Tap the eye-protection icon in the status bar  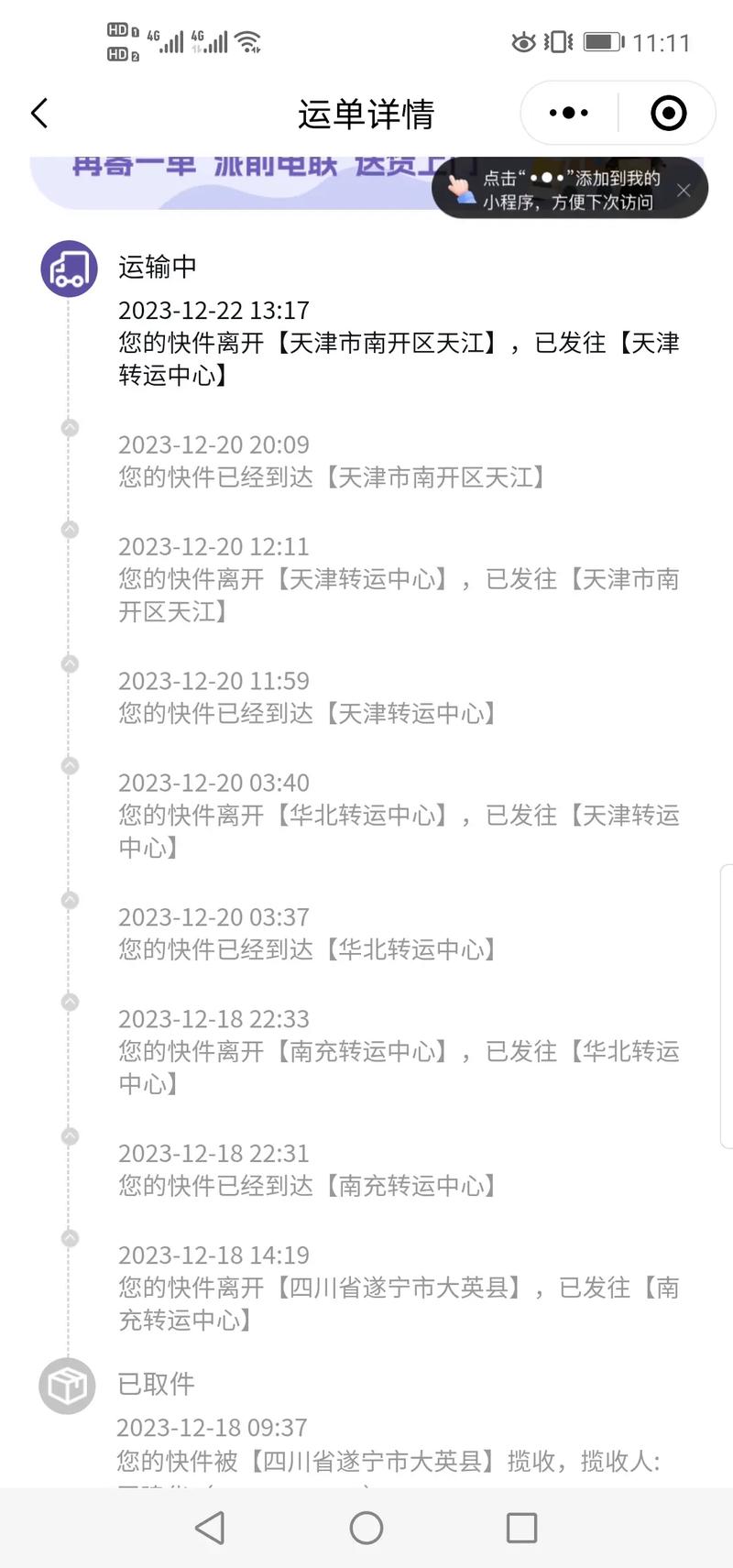(524, 42)
